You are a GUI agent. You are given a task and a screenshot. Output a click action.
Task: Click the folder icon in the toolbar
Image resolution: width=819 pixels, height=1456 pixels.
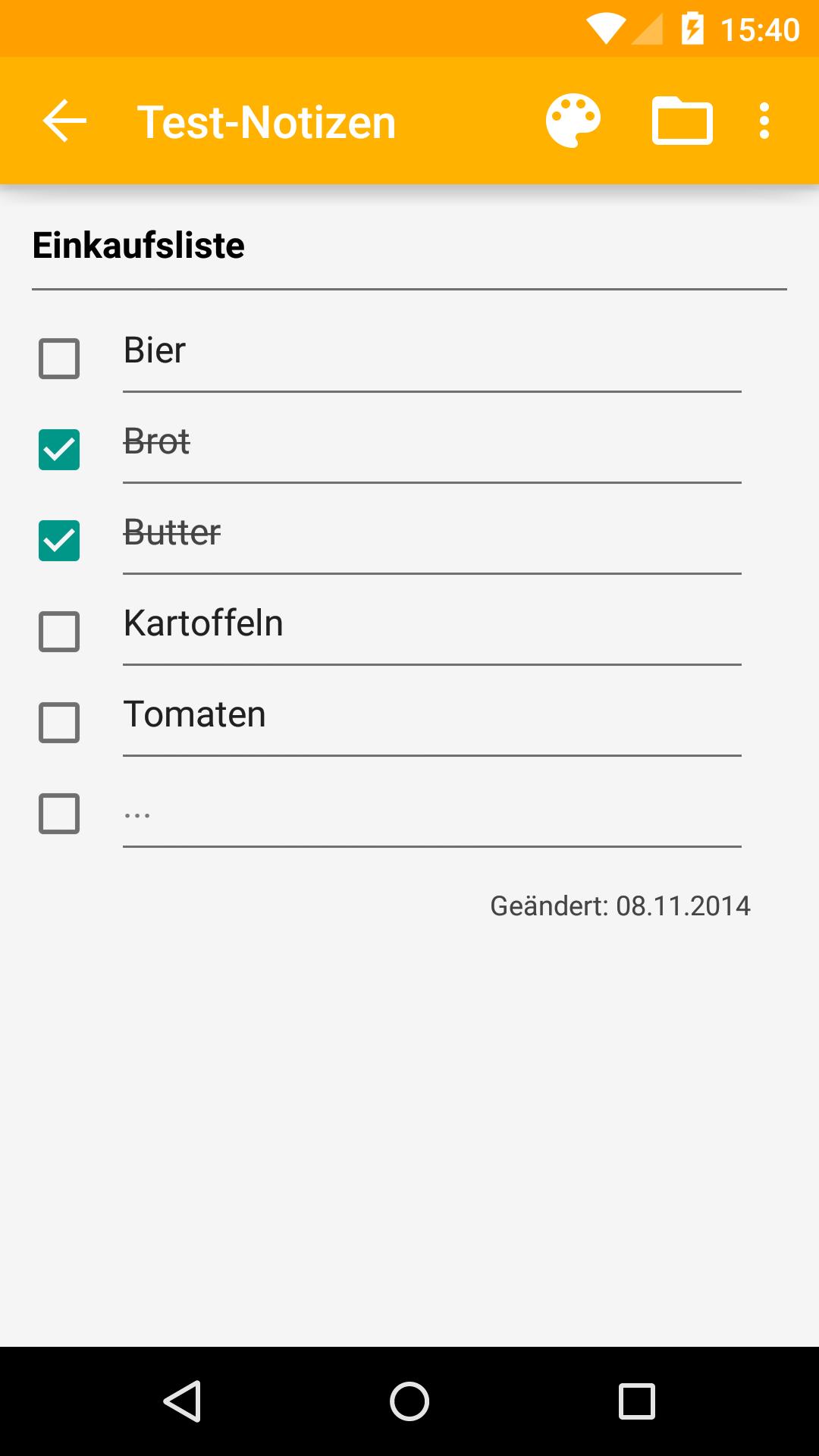(x=682, y=120)
